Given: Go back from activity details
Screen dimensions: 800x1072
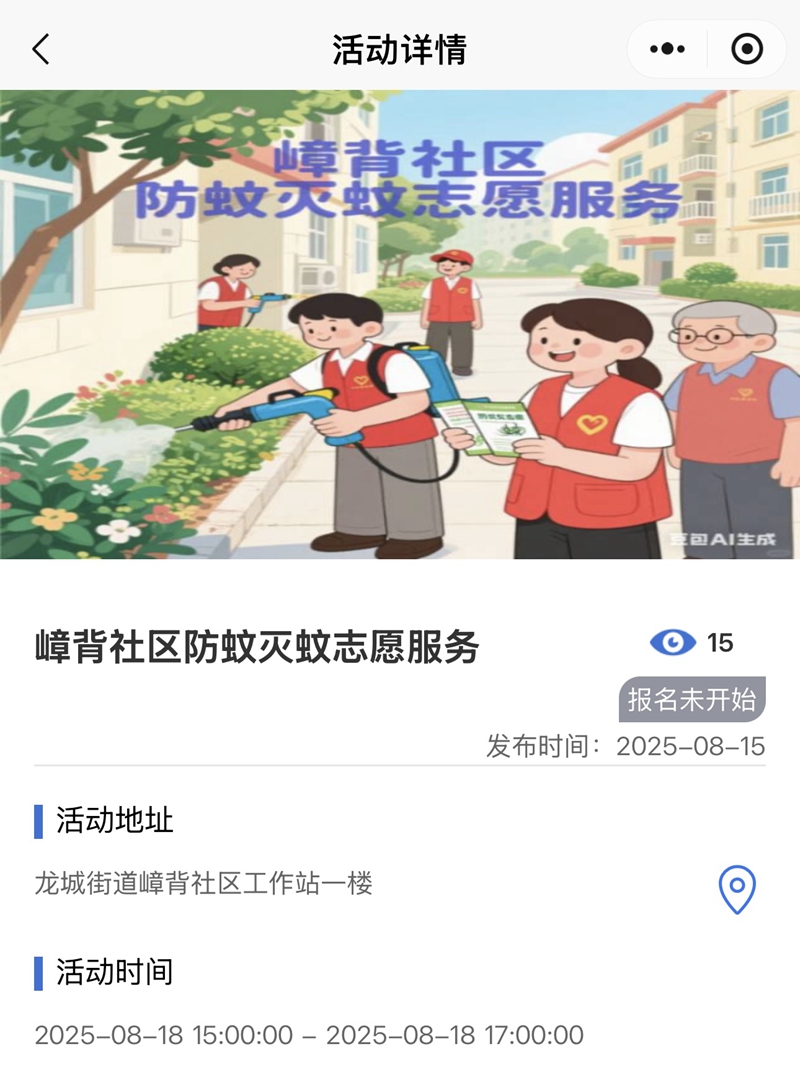Looking at the screenshot, I should [41, 48].
